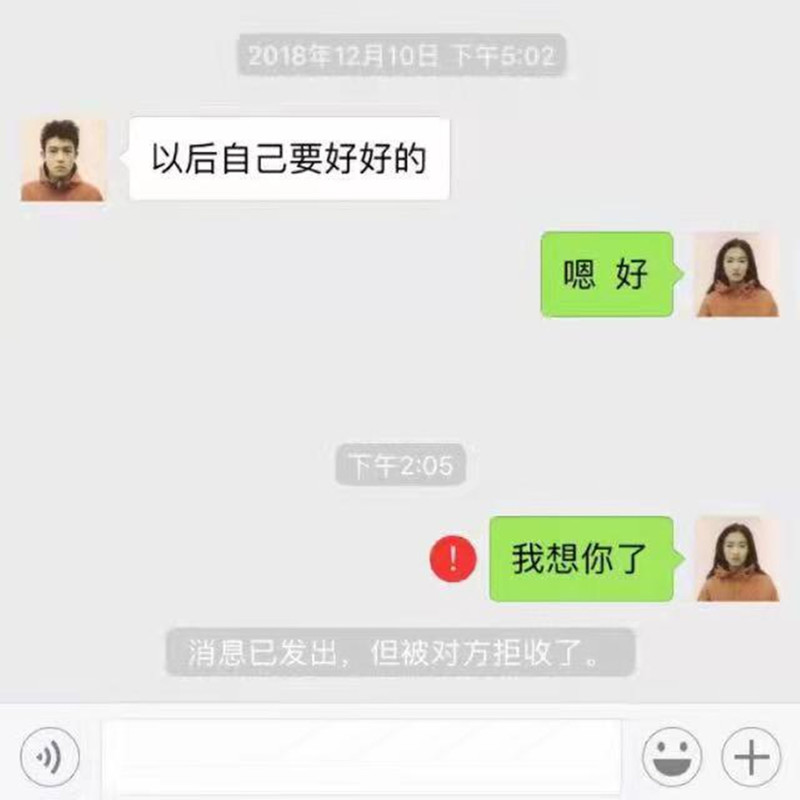Switch to voice message input
Image resolution: width=800 pixels, height=800 pixels.
click(47, 759)
